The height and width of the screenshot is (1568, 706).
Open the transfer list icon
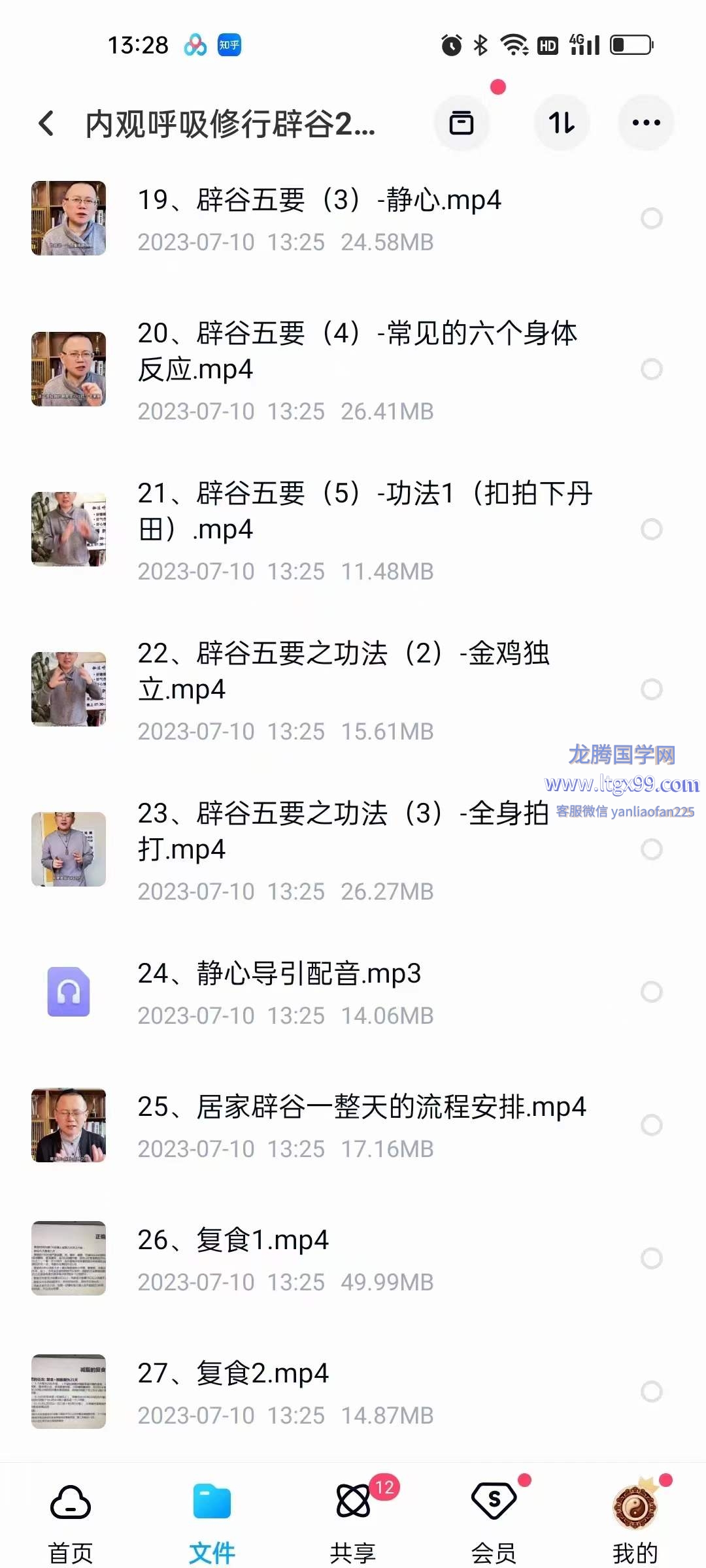[462, 123]
